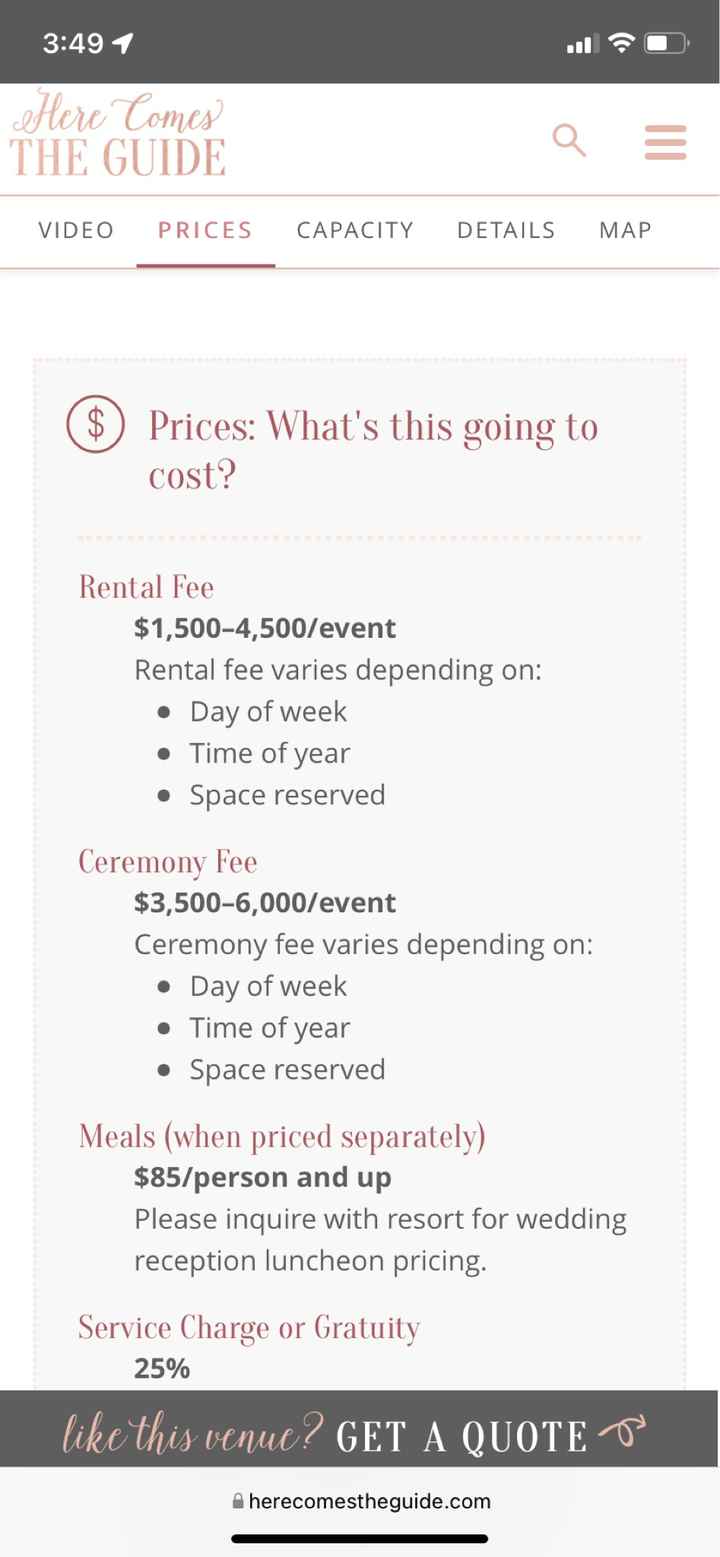This screenshot has width=720, height=1557.
Task: Jump to the Capacity tab
Action: click(x=355, y=230)
